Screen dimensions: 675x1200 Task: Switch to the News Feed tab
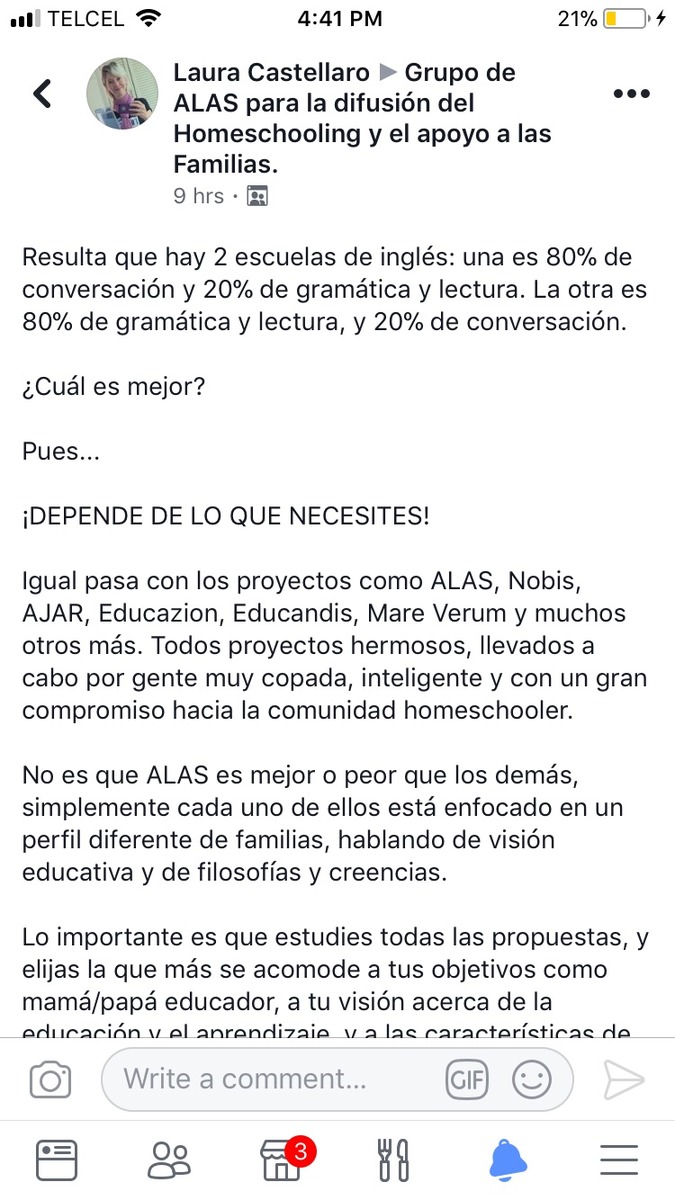click(x=56, y=1160)
